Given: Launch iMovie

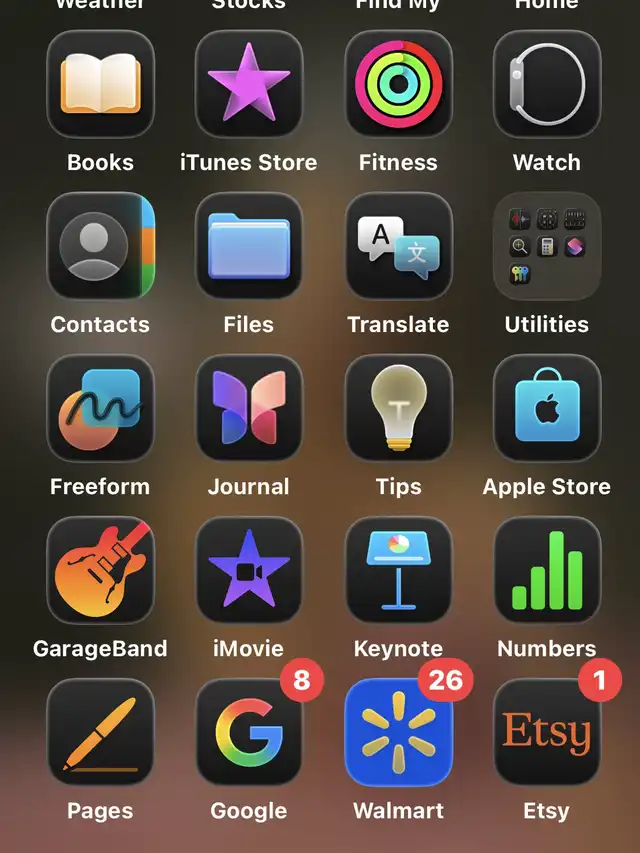Looking at the screenshot, I should [x=249, y=570].
